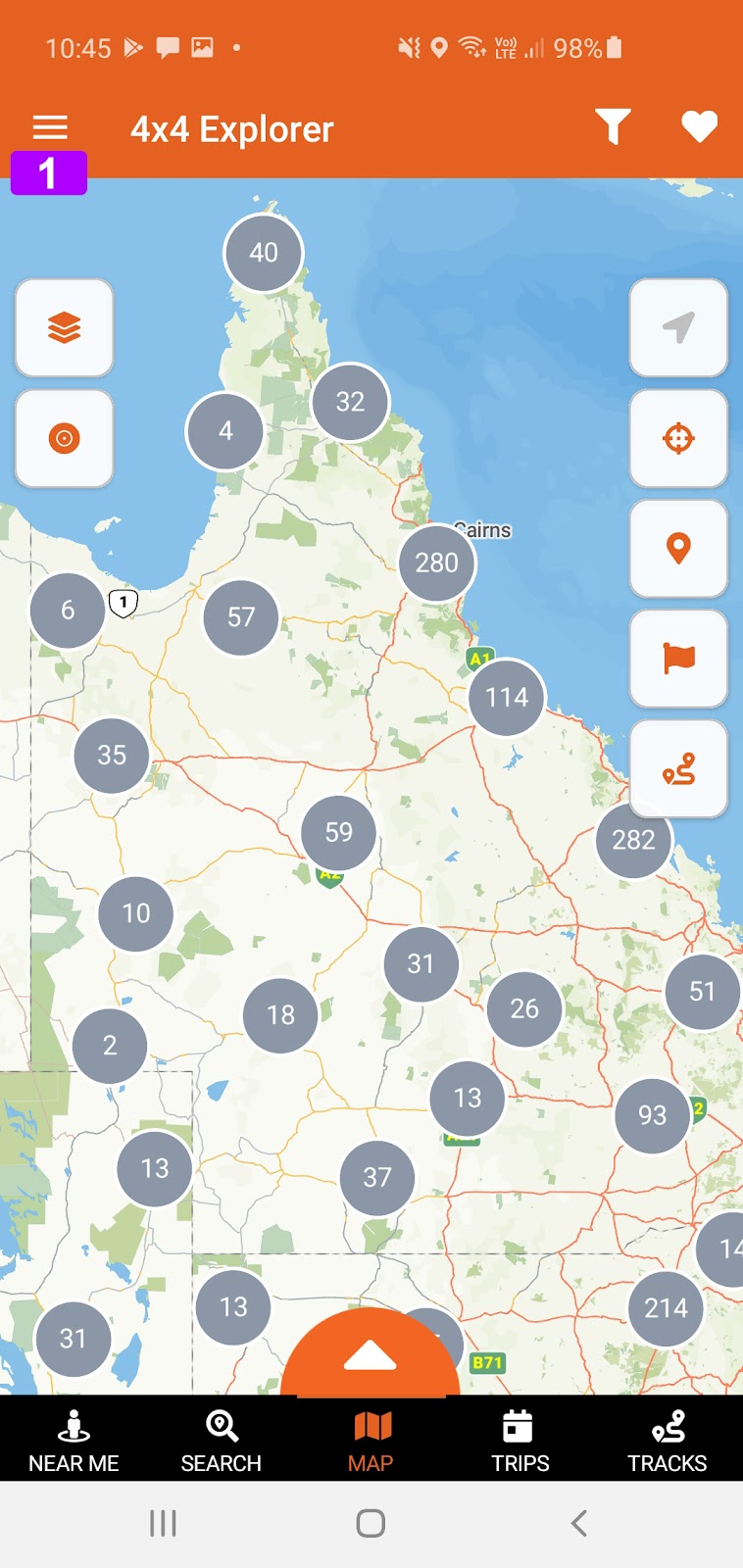Open favourites heart icon
The height and width of the screenshot is (1568, 743).
699,127
